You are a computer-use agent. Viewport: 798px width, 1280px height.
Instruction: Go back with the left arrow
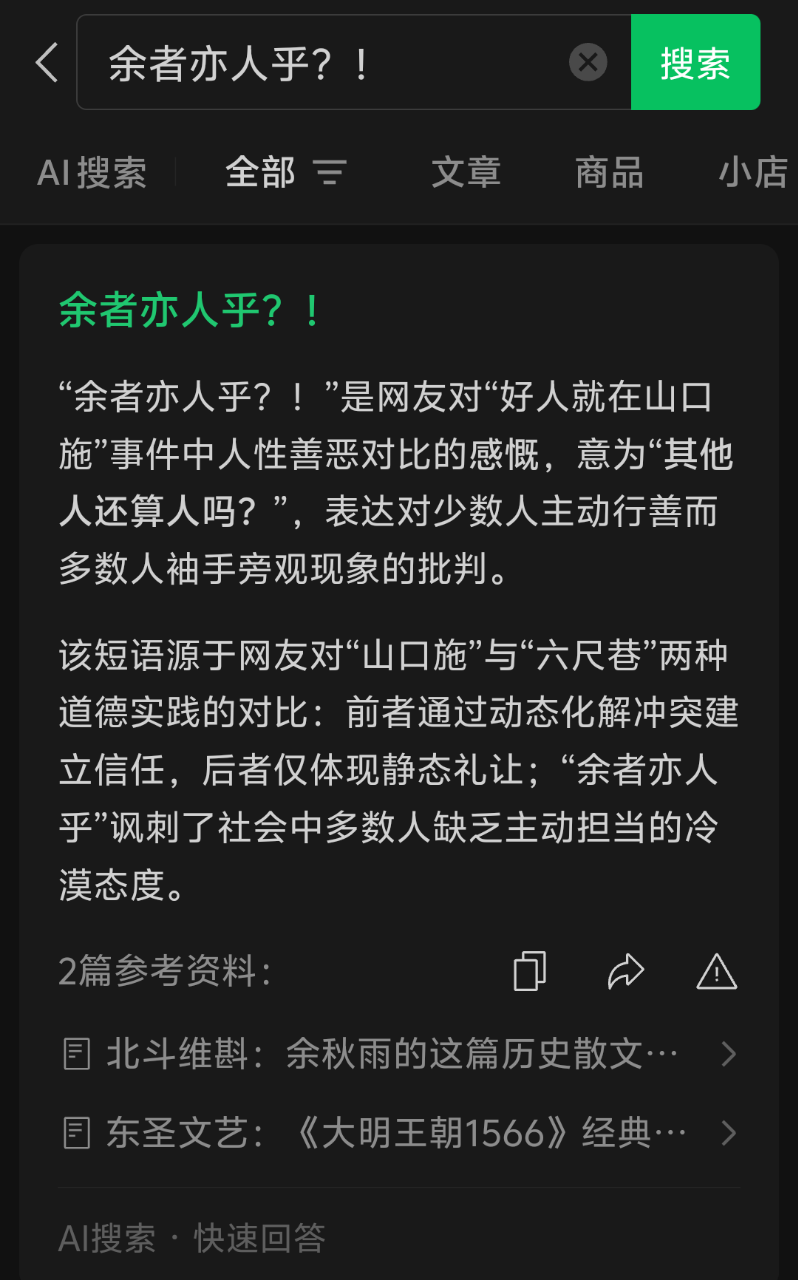tap(46, 63)
